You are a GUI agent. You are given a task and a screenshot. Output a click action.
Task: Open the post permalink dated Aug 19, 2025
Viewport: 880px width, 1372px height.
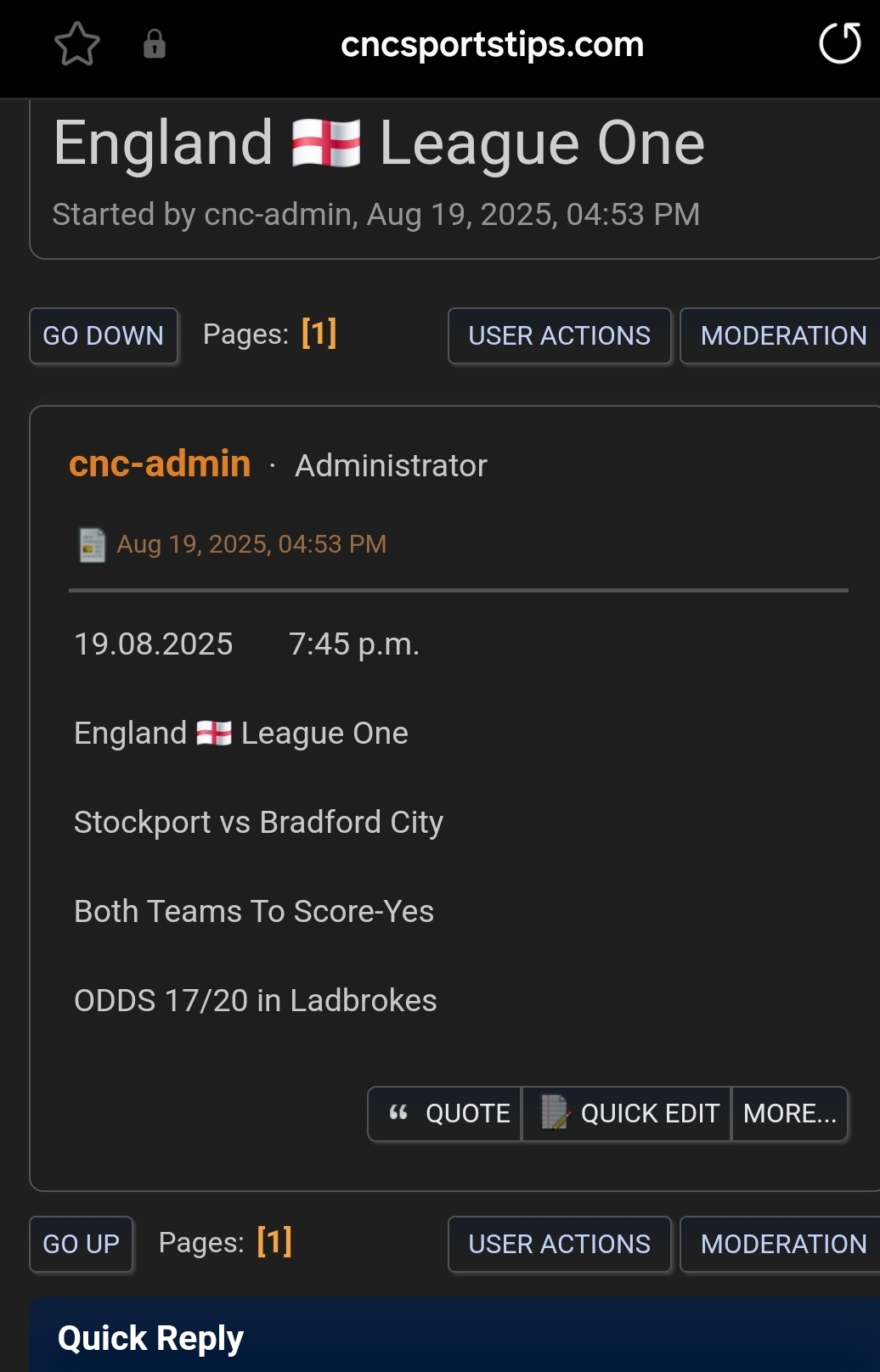[251, 544]
